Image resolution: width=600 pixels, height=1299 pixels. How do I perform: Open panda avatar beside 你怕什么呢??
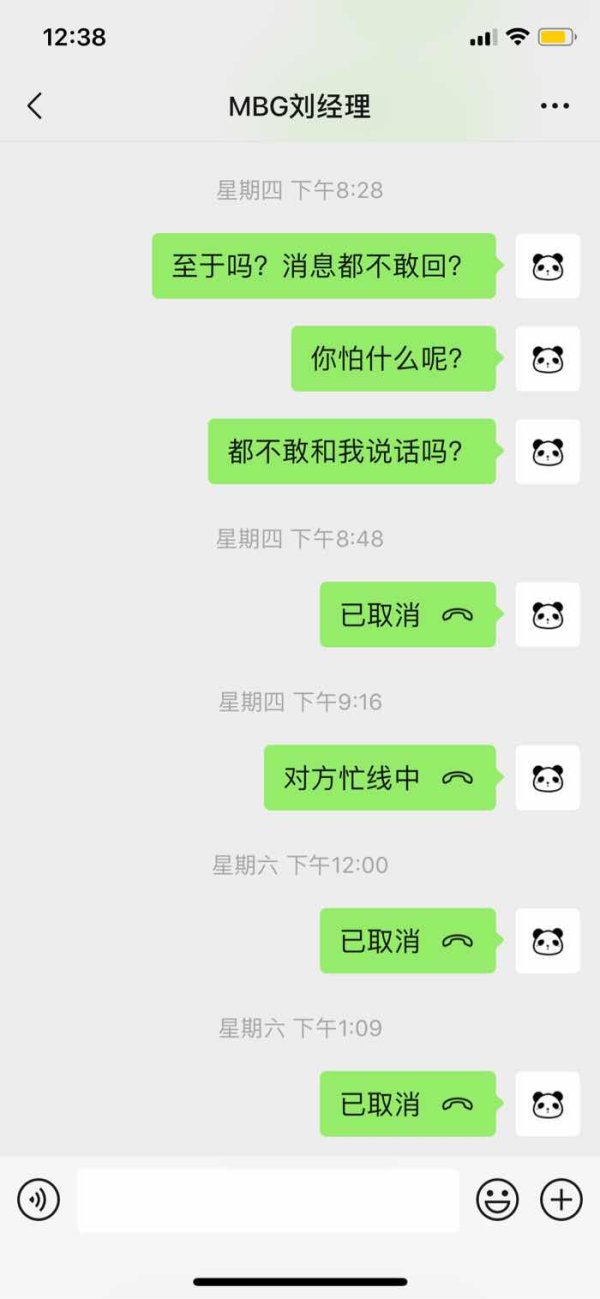[x=548, y=359]
